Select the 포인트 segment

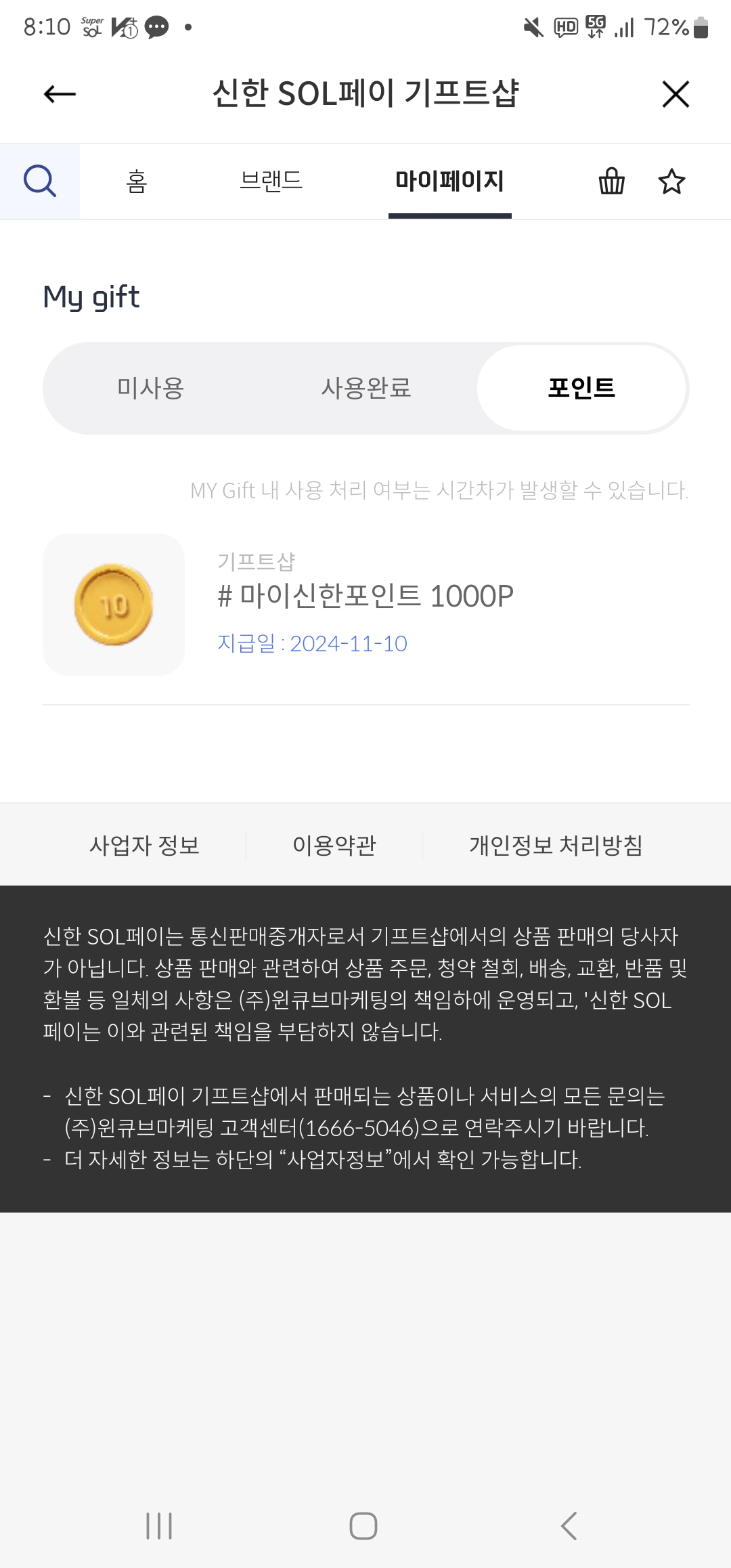pyautogui.click(x=581, y=388)
